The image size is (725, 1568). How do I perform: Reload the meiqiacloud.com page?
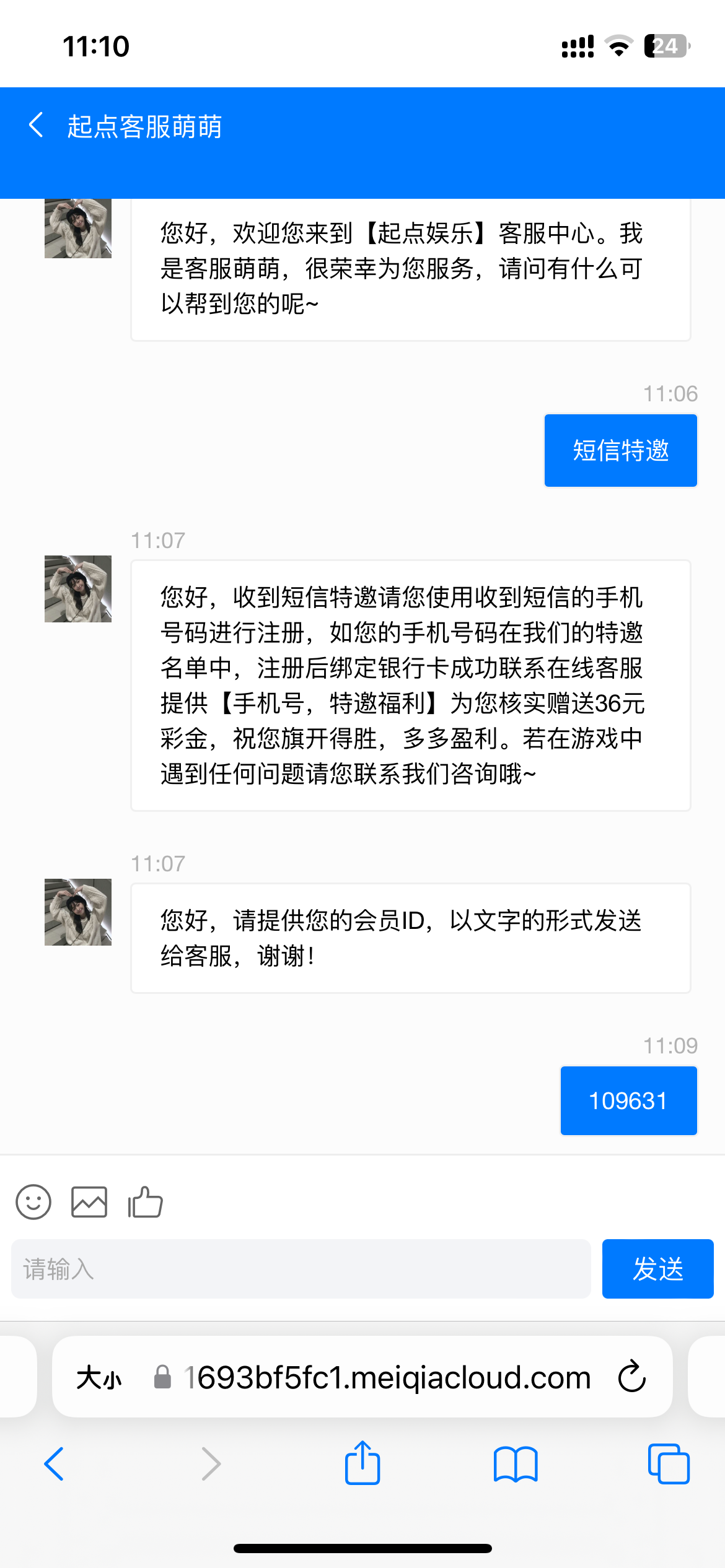(x=632, y=1377)
